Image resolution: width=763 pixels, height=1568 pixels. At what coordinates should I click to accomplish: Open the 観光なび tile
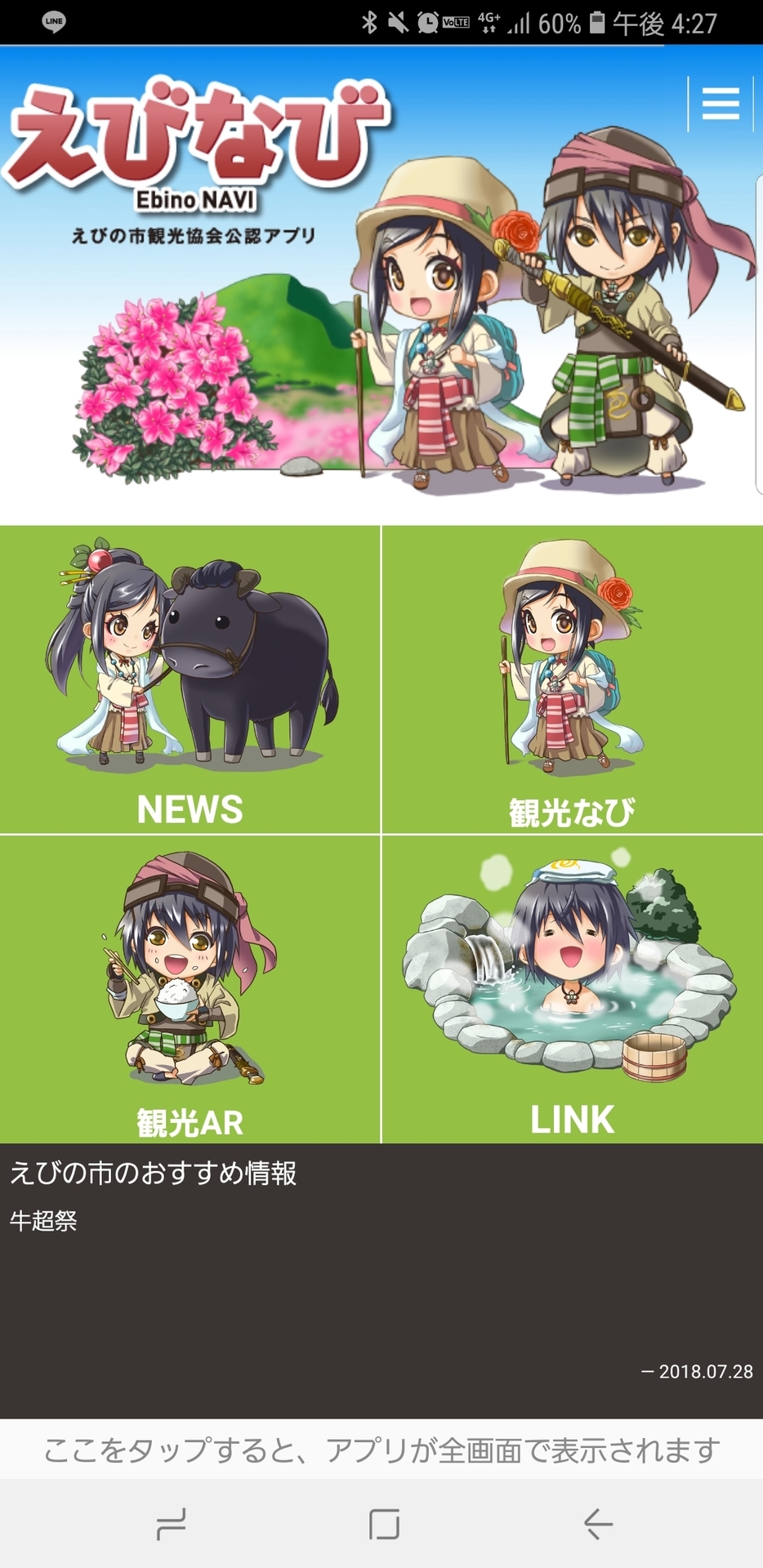[x=573, y=679]
